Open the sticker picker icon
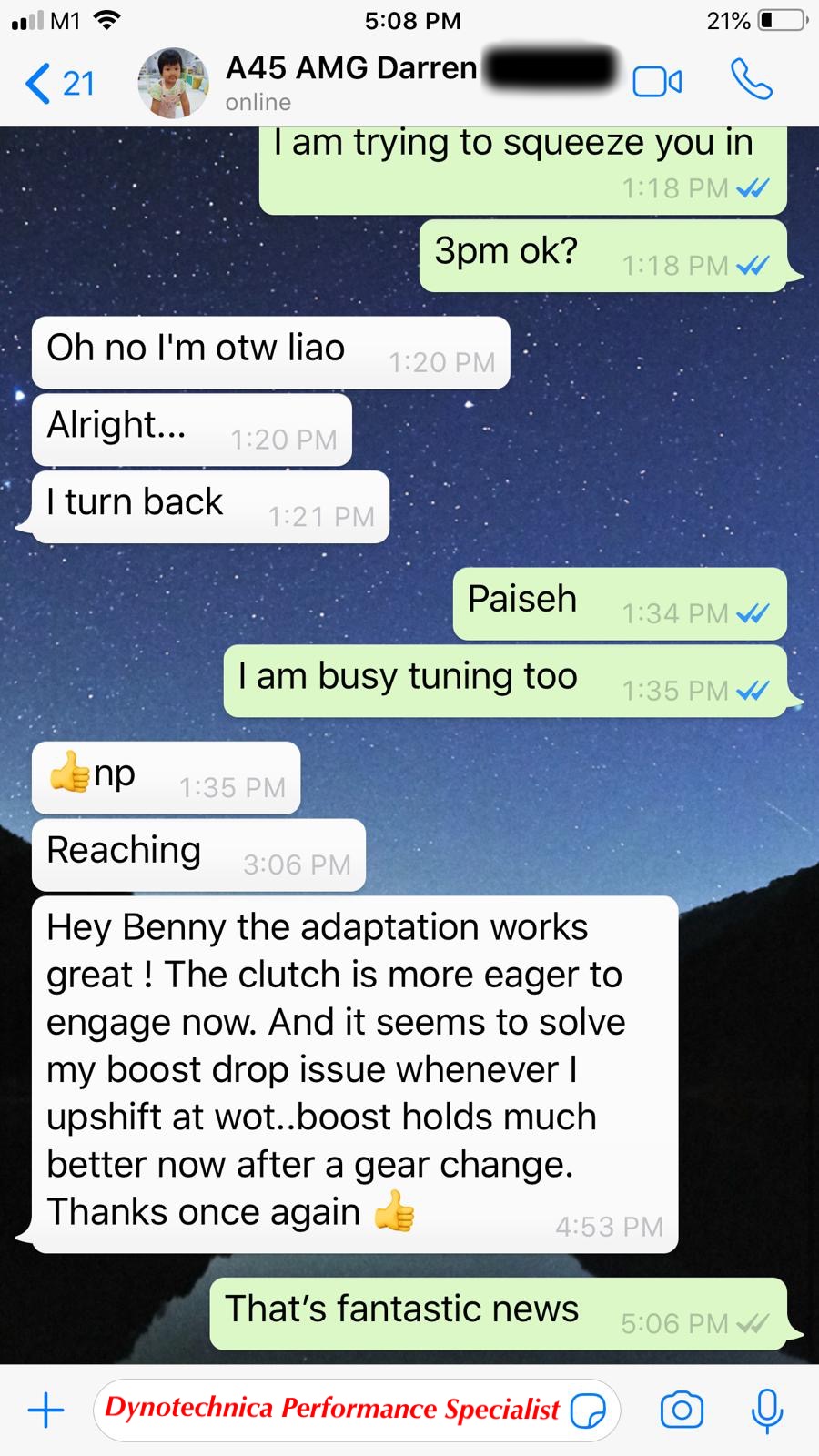819x1456 pixels. [x=588, y=1410]
